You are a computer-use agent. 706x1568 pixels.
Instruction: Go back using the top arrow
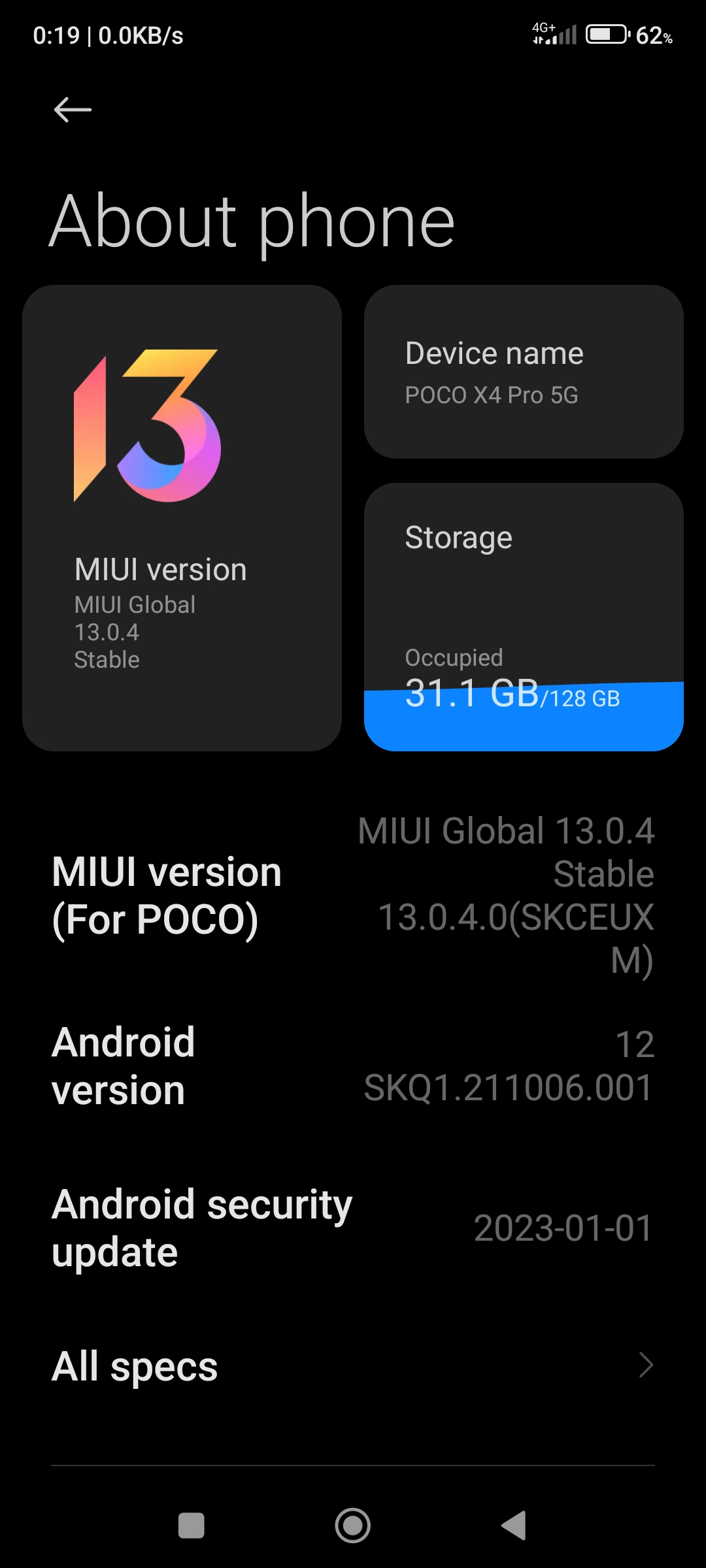[73, 110]
